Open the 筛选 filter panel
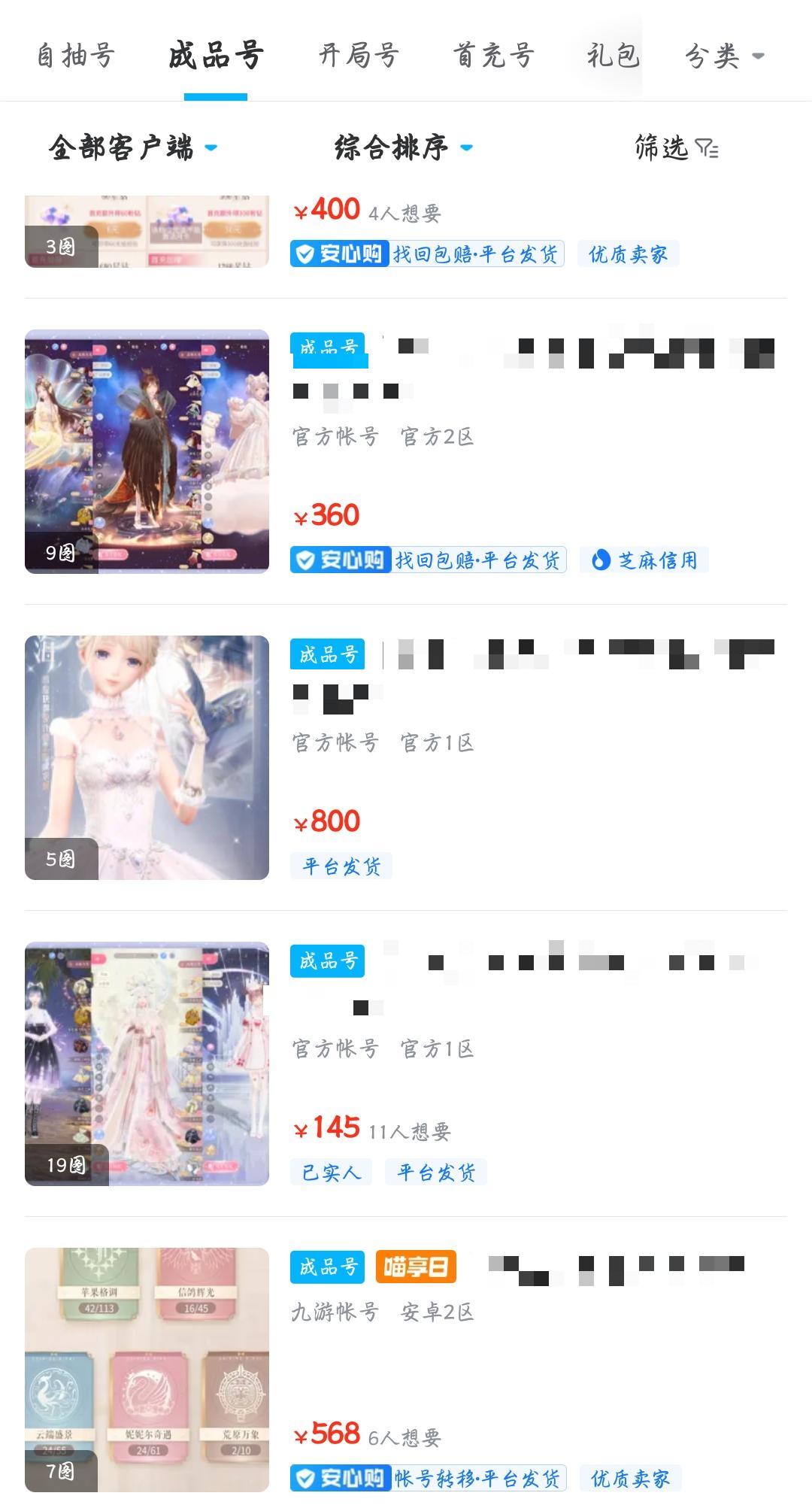 [676, 147]
